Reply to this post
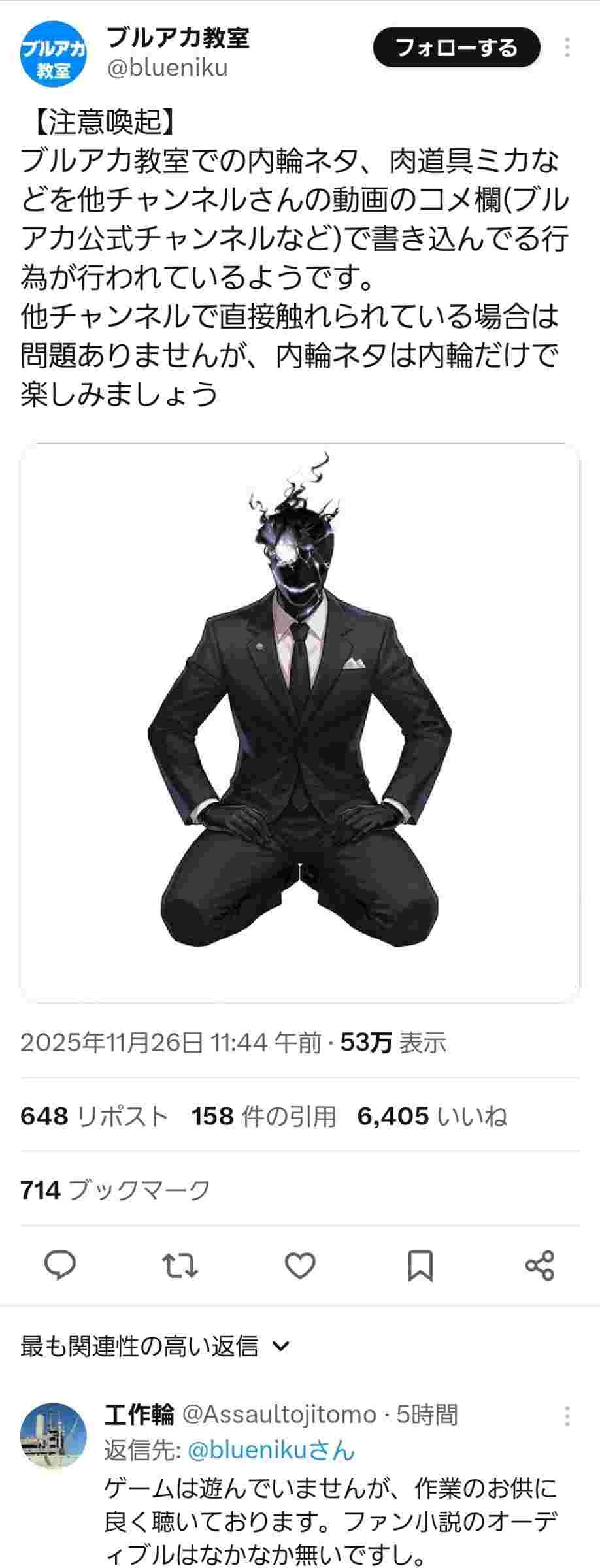Screen dimensions: 600x1568 coord(60,1266)
